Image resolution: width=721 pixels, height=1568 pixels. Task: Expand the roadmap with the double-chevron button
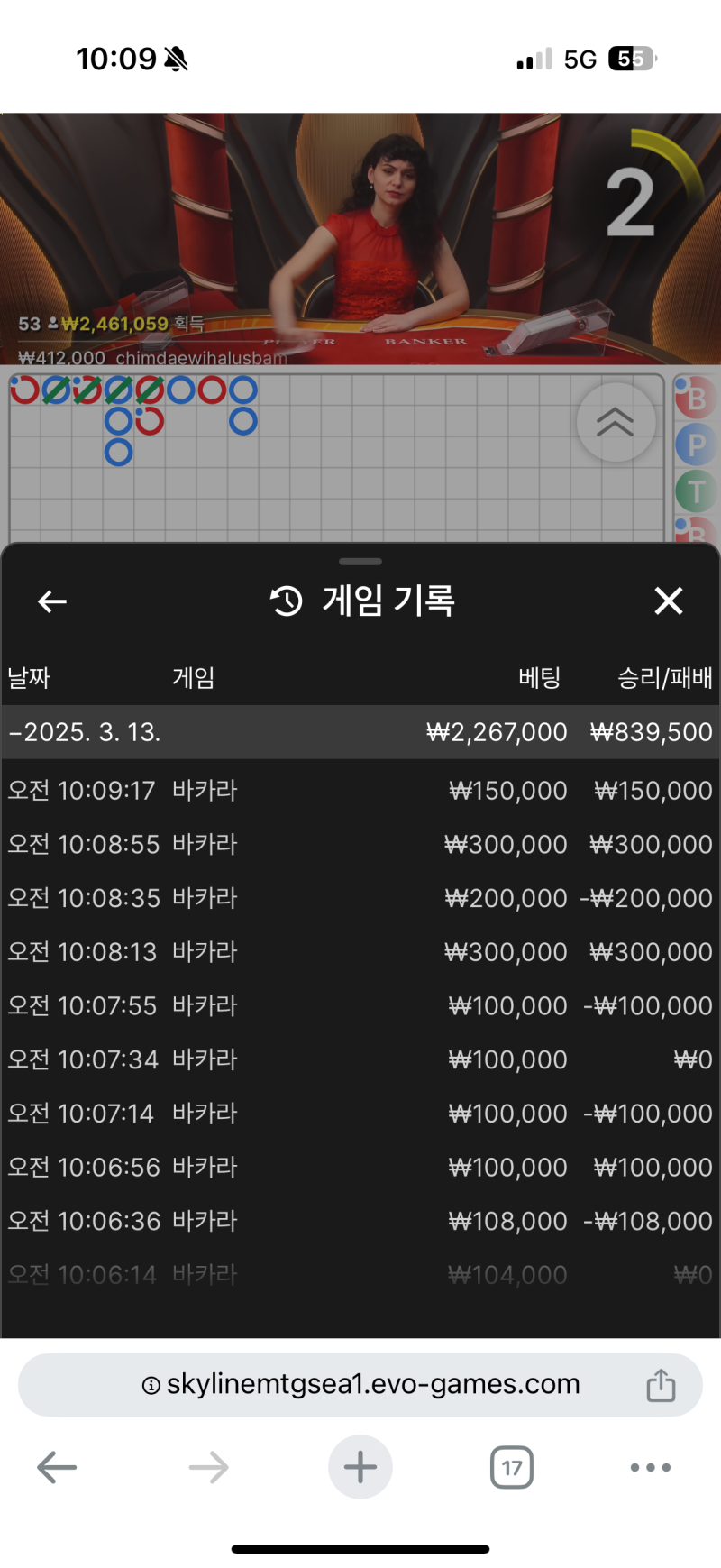tap(616, 422)
